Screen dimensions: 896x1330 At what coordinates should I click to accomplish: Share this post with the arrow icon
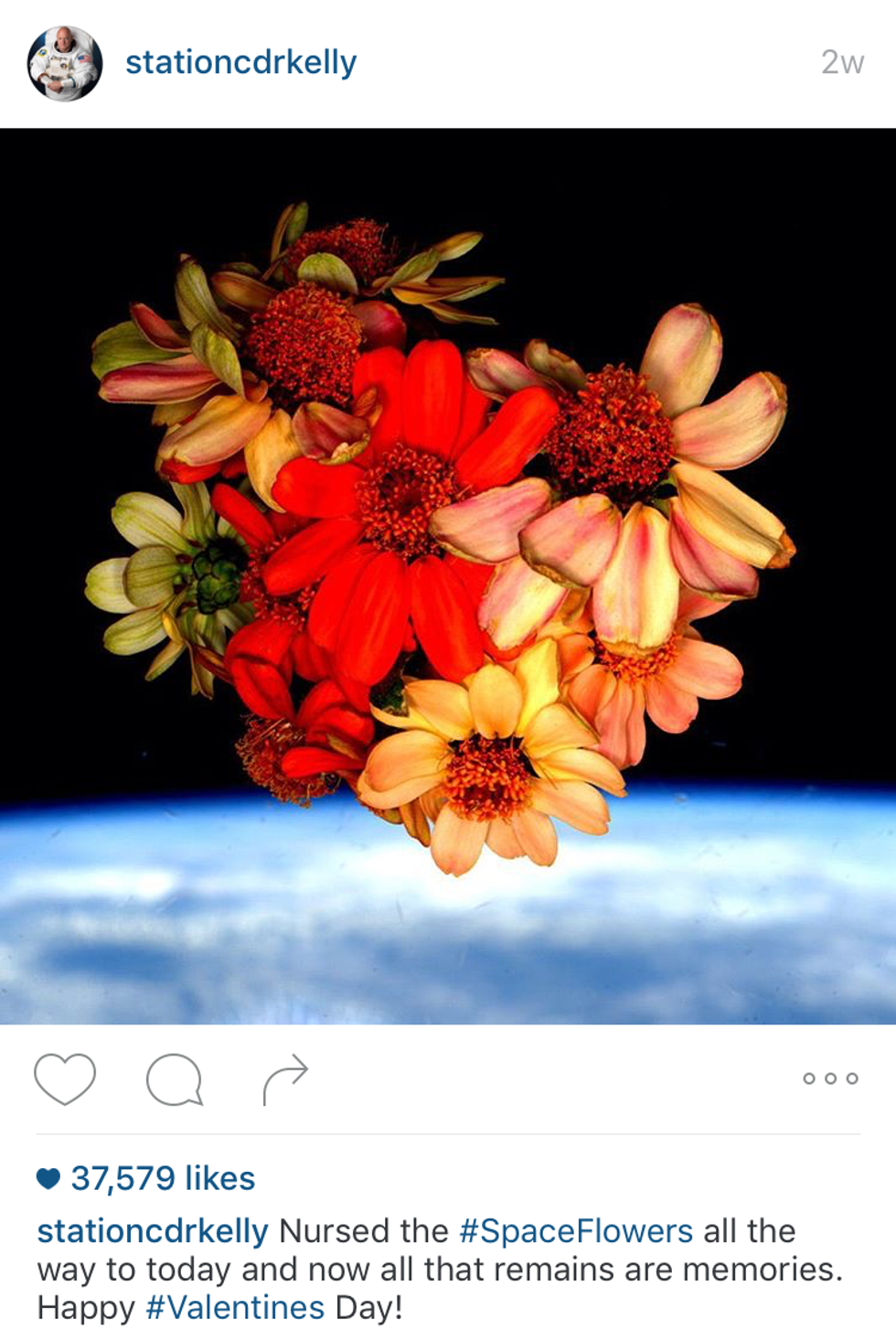point(285,1079)
